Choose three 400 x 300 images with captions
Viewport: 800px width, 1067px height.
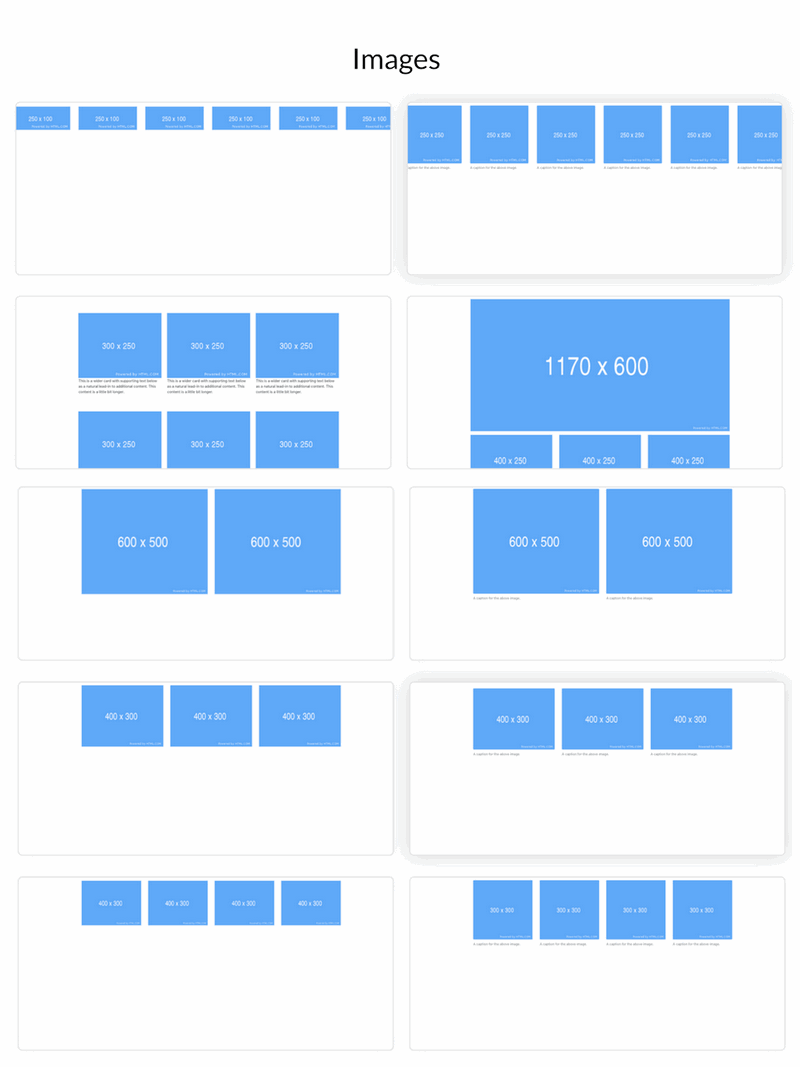(x=597, y=768)
